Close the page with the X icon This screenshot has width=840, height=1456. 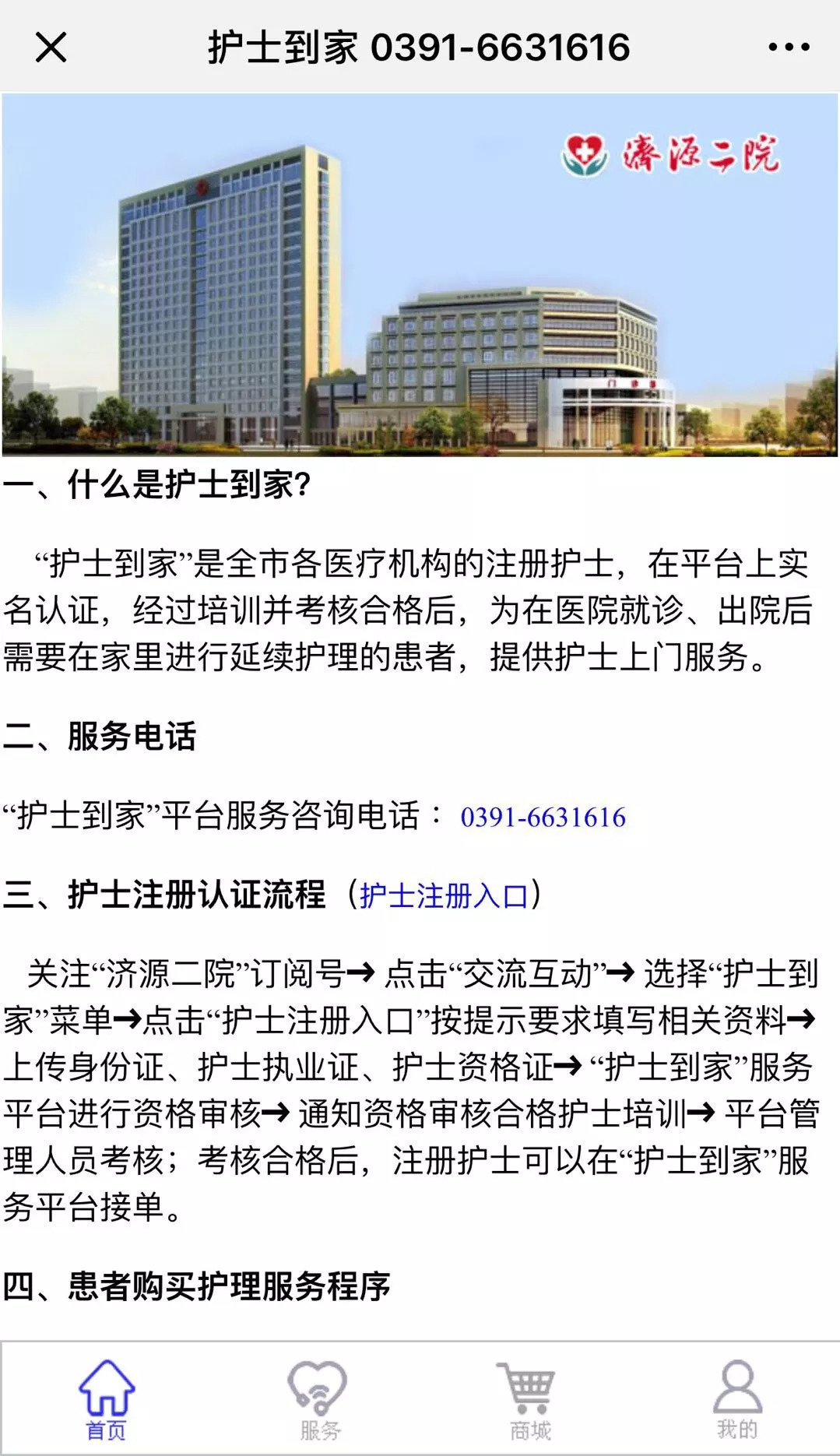pyautogui.click(x=51, y=47)
